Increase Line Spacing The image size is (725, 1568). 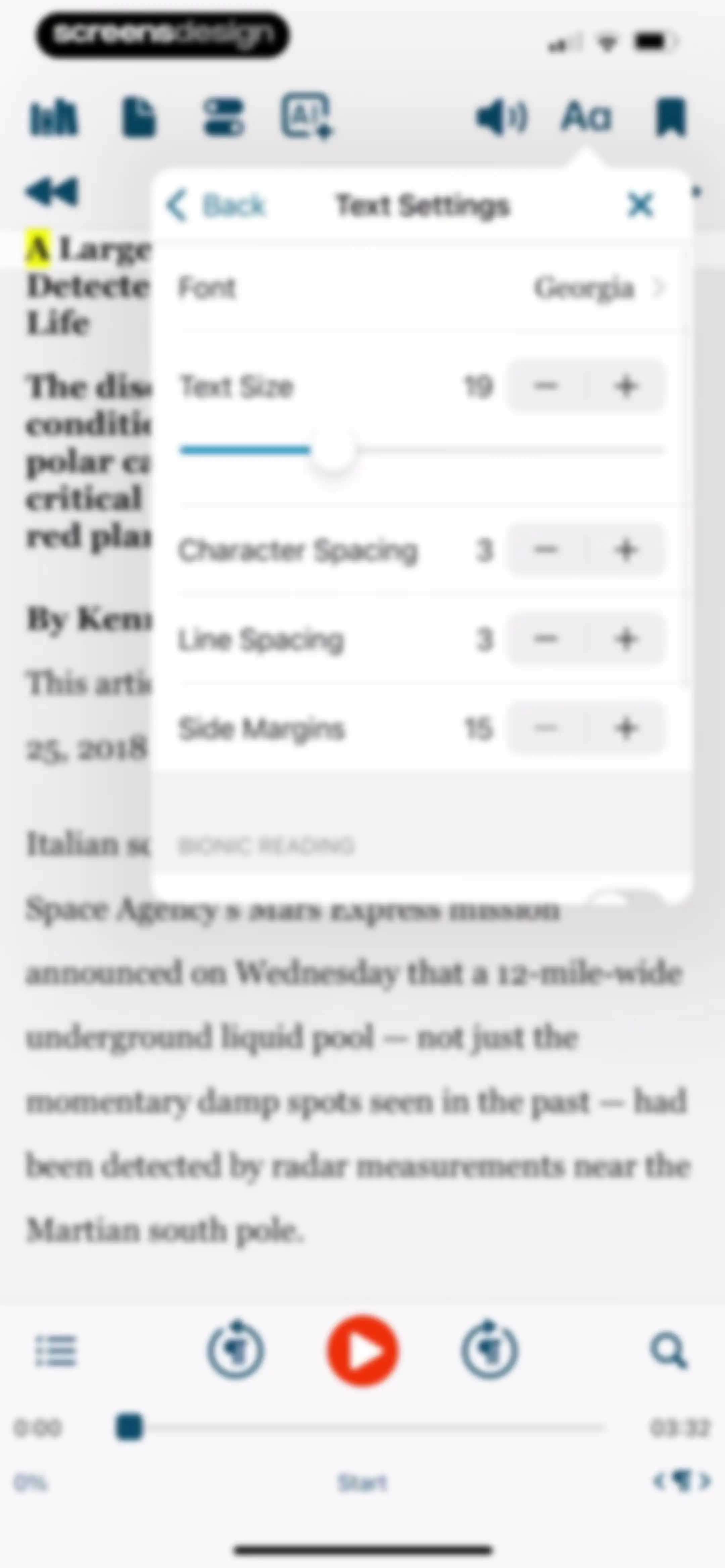626,639
